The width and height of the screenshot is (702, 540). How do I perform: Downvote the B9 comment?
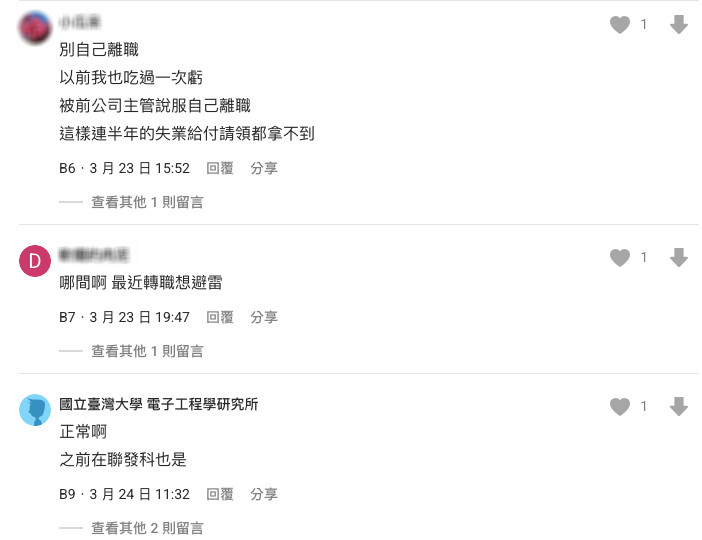pyautogui.click(x=679, y=406)
